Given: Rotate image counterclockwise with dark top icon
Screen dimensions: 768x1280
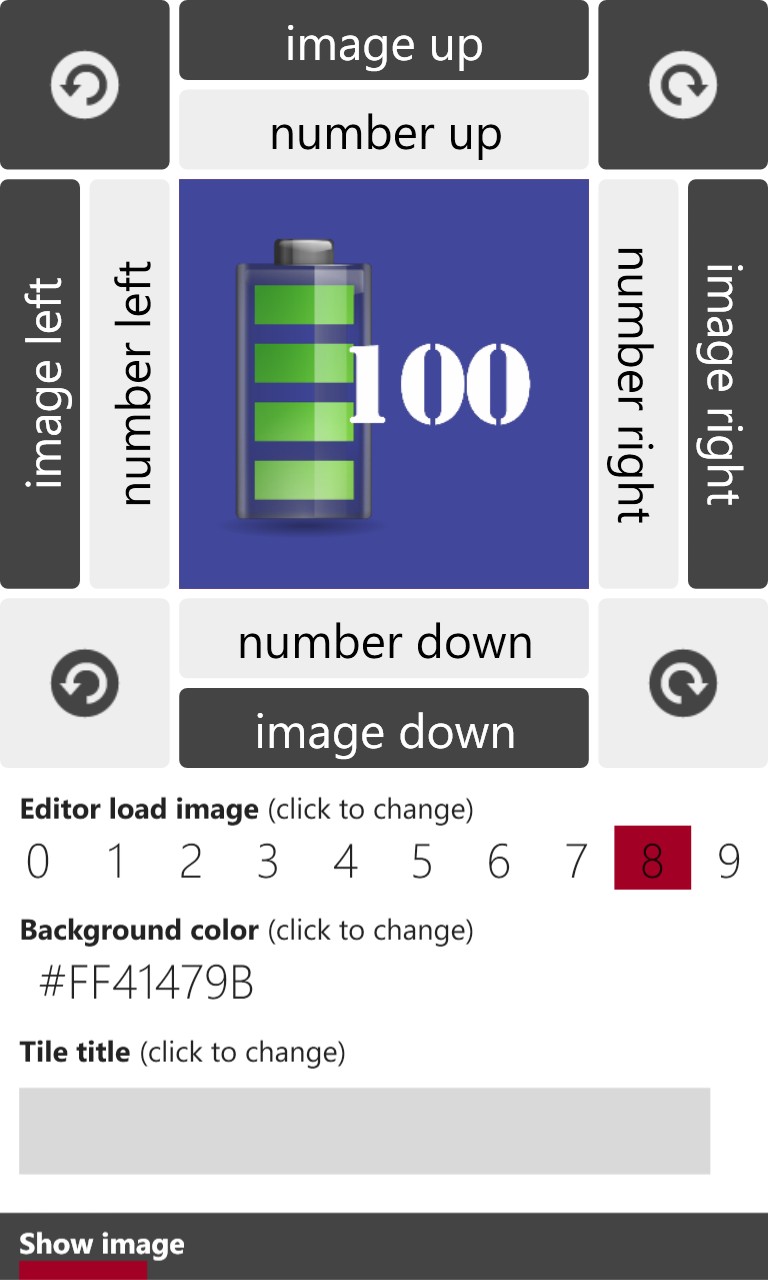Looking at the screenshot, I should [85, 85].
